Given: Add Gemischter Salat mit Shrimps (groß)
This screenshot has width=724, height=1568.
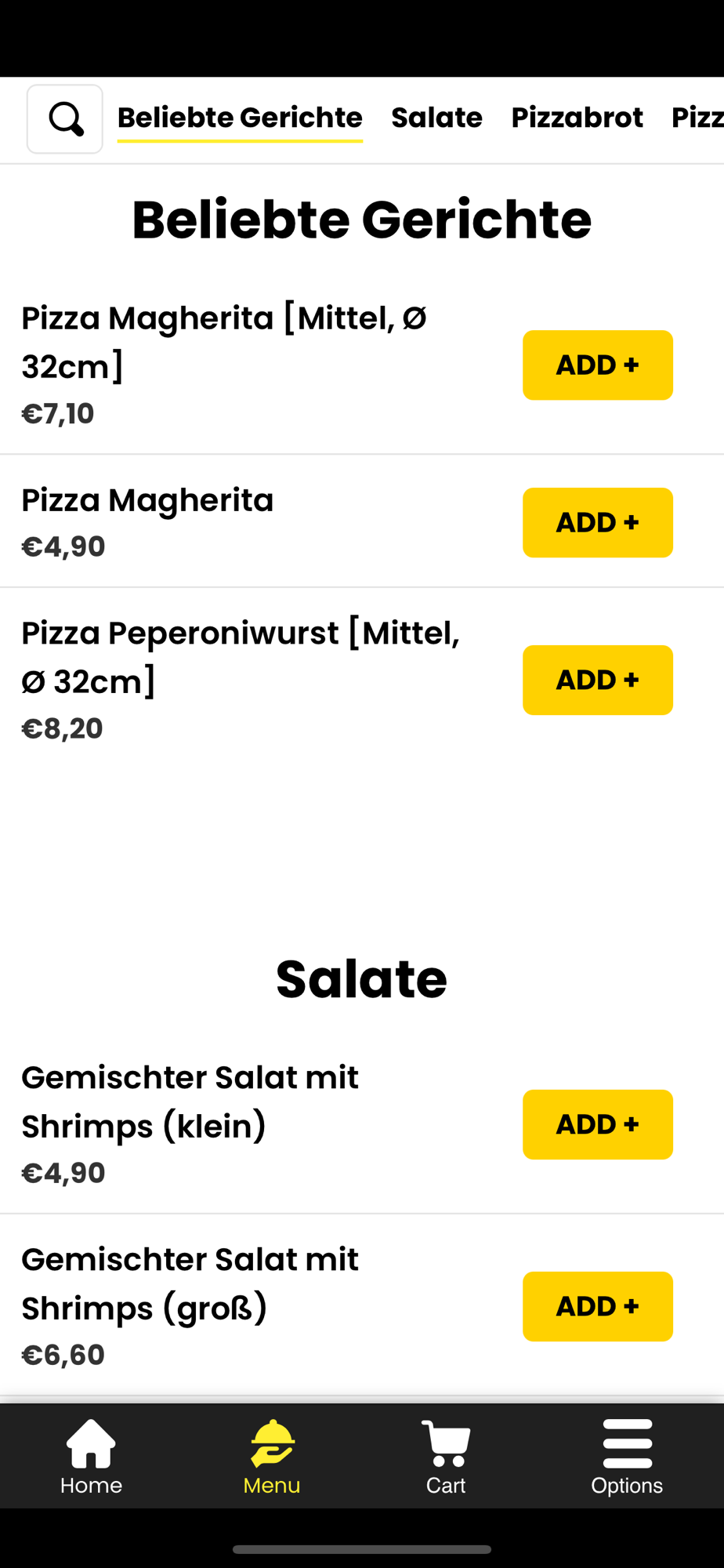Looking at the screenshot, I should click(597, 1306).
